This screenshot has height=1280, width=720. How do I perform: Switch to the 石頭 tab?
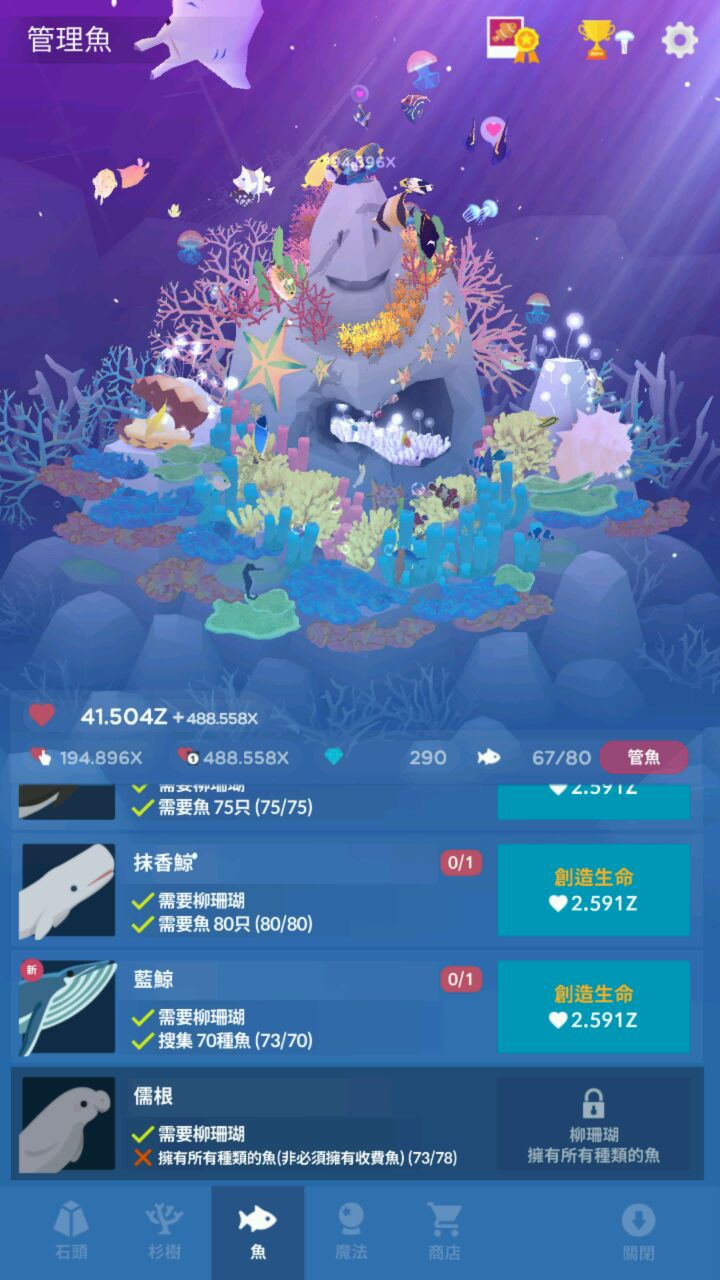pyautogui.click(x=71, y=1231)
